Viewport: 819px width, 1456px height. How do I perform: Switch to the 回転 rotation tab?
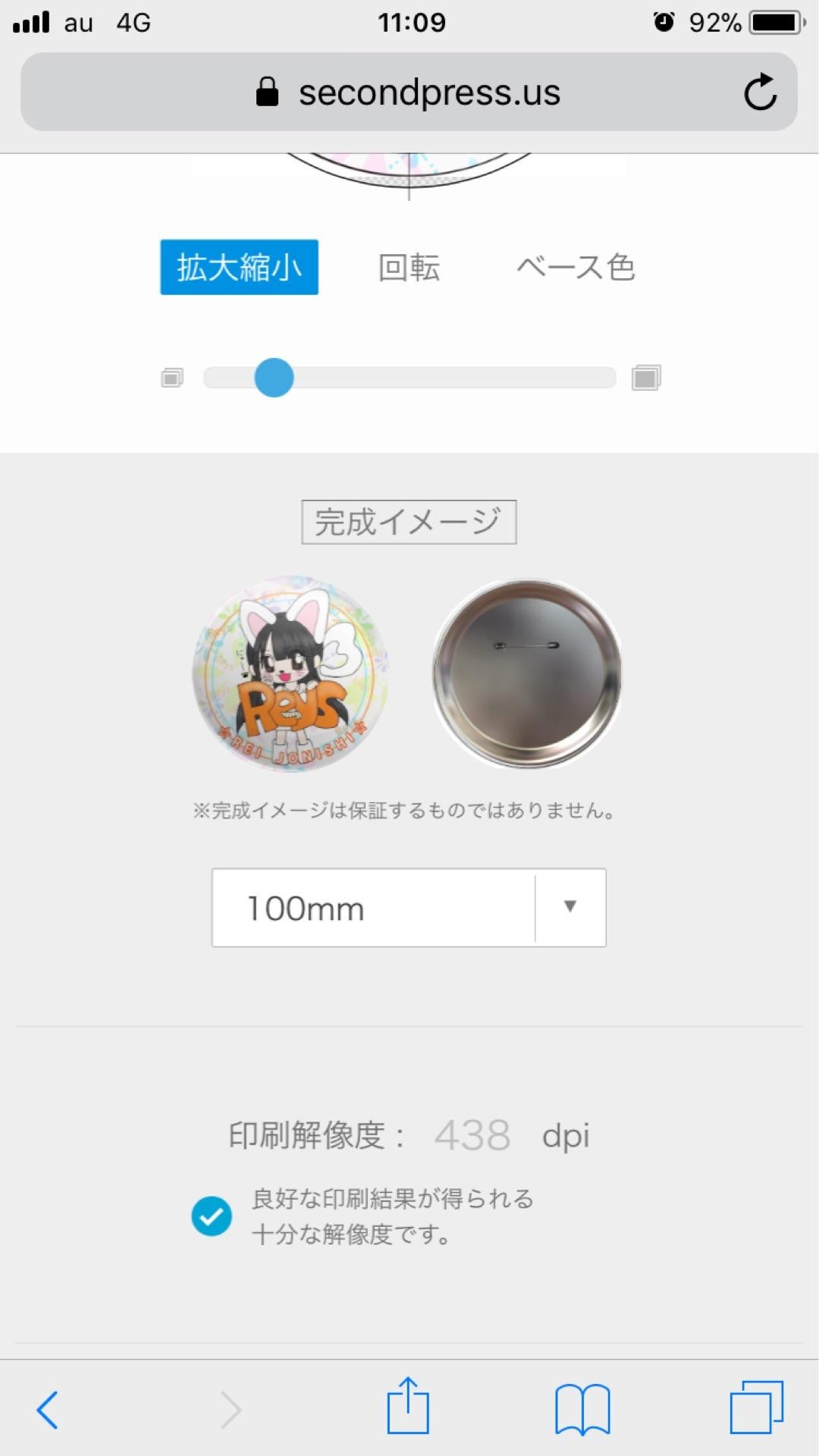click(408, 266)
